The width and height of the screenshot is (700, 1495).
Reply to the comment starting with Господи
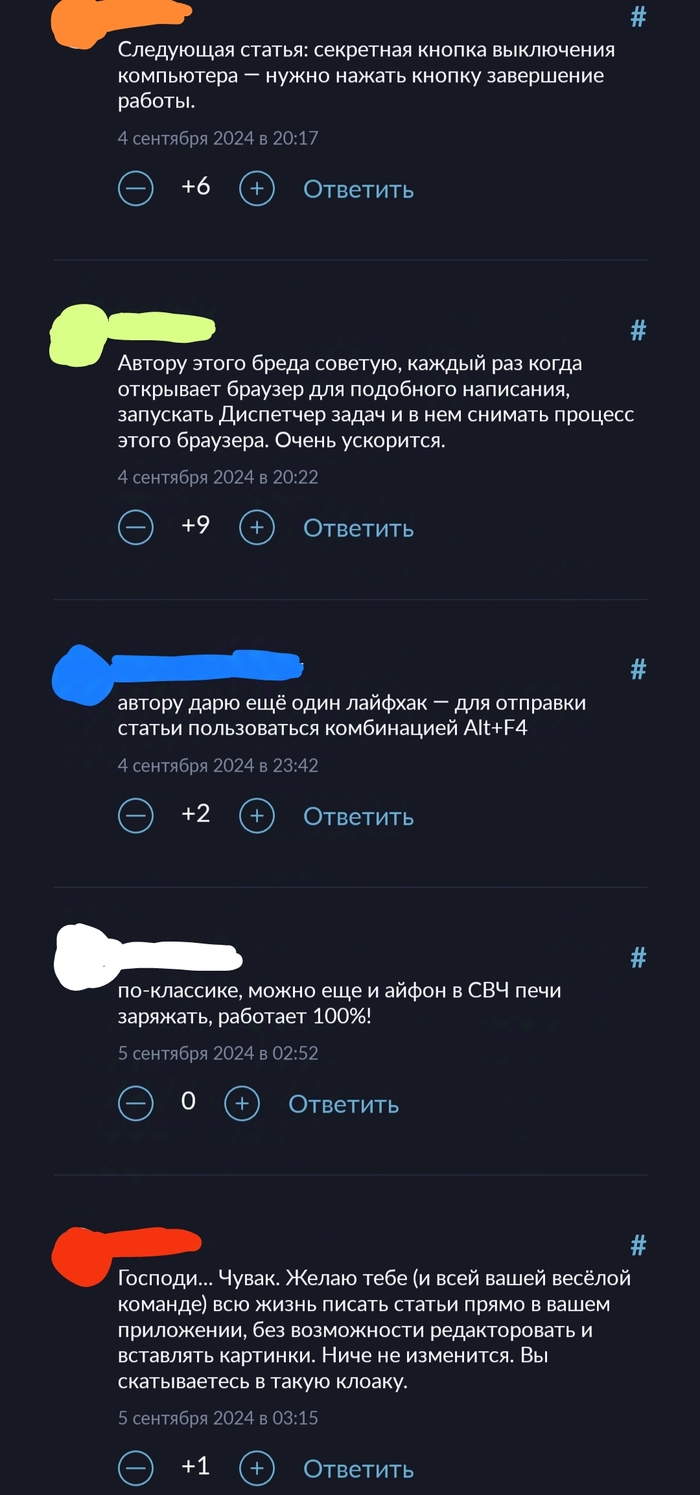pyautogui.click(x=358, y=1468)
